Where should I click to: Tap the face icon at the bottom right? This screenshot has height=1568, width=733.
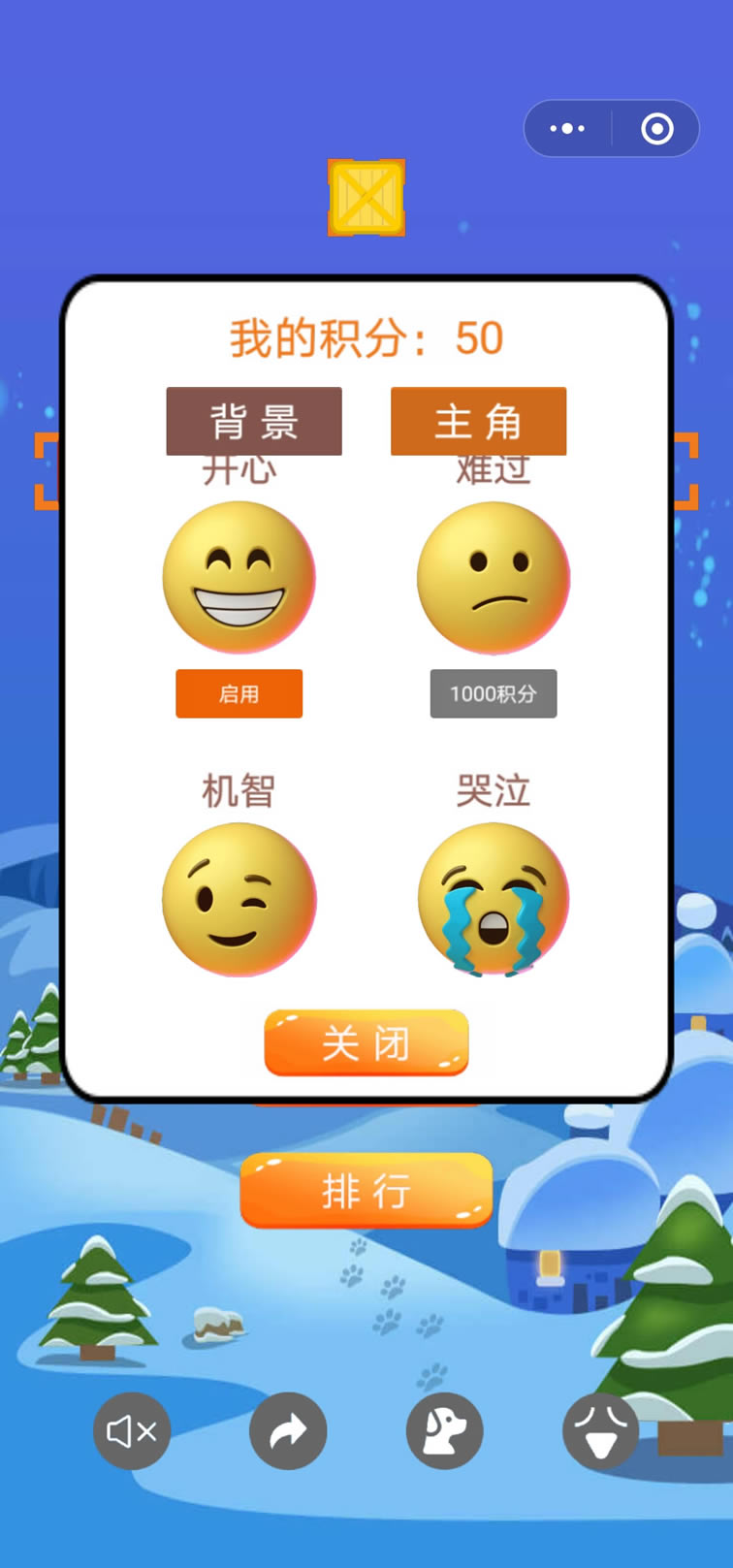point(601,1430)
